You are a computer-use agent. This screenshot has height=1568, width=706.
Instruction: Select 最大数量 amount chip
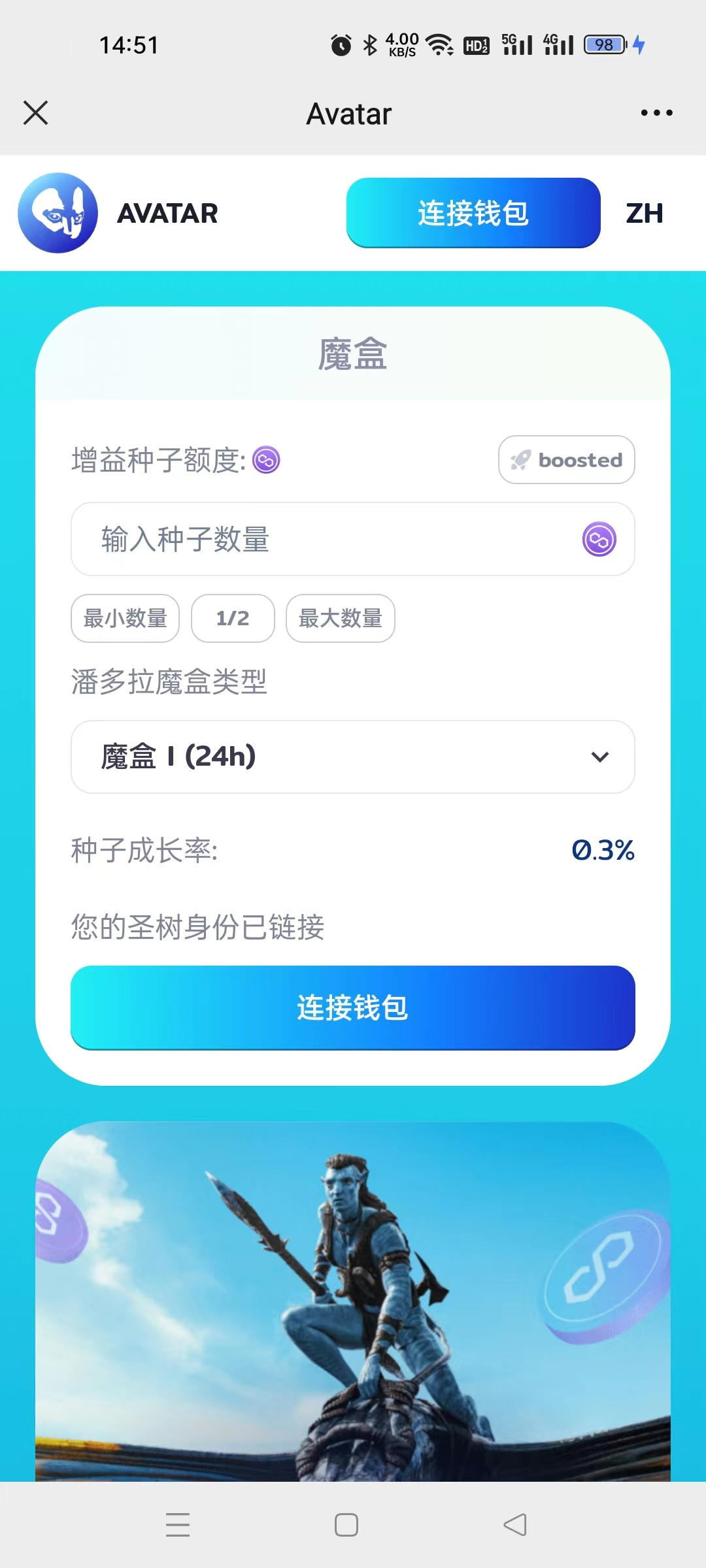pyautogui.click(x=340, y=618)
